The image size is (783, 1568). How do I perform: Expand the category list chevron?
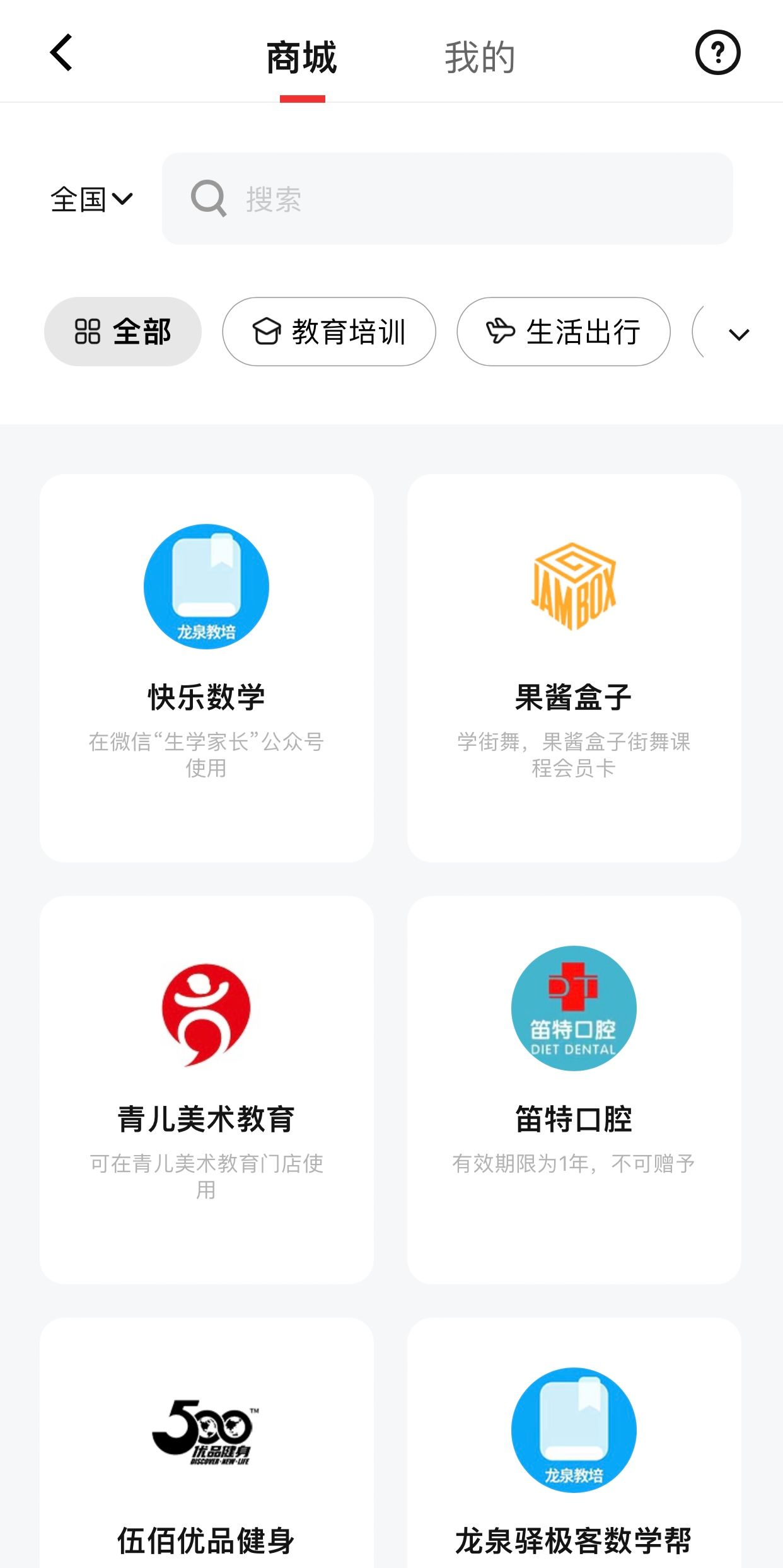739,334
